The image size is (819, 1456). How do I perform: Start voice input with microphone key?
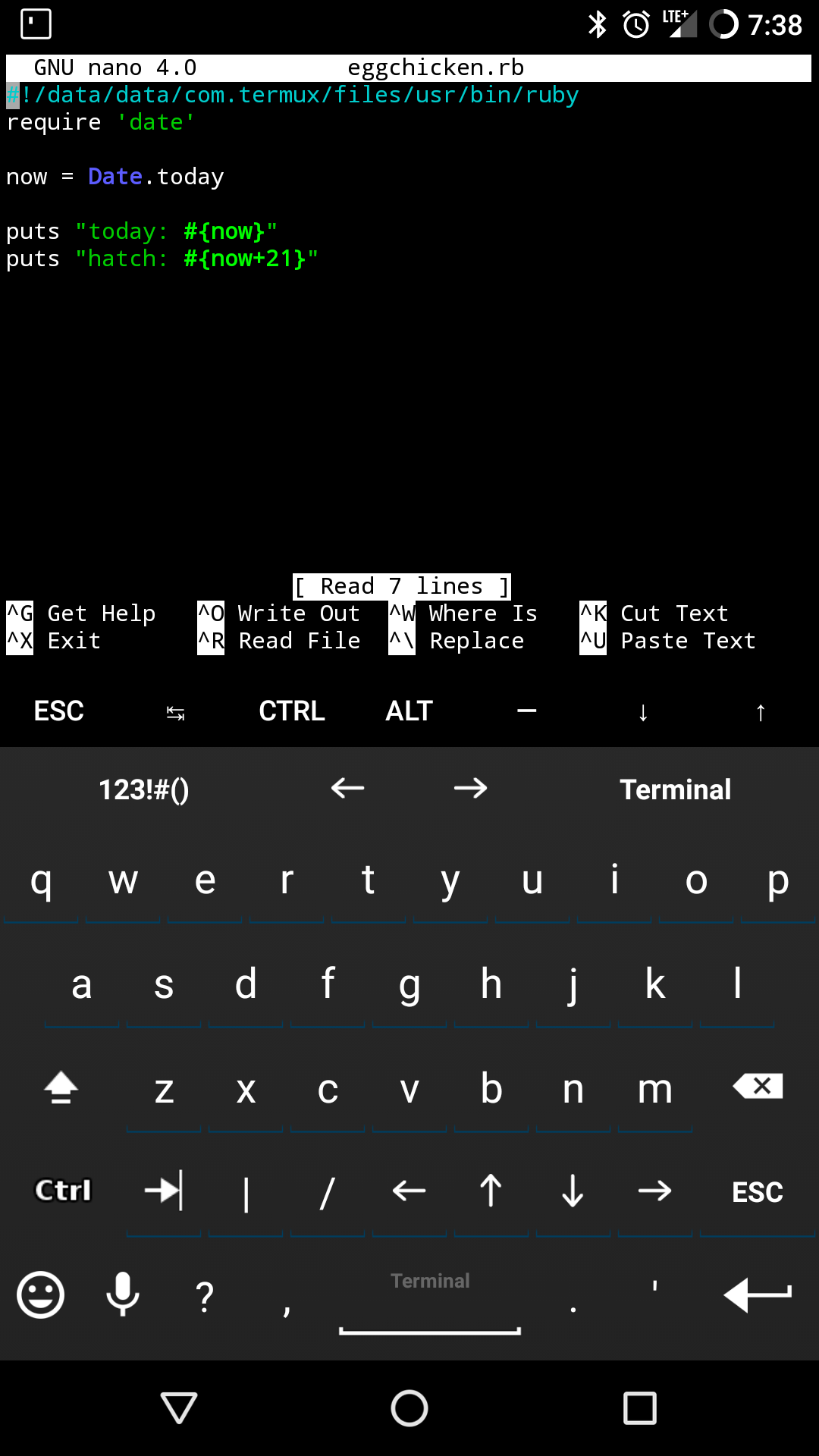pos(122,1294)
